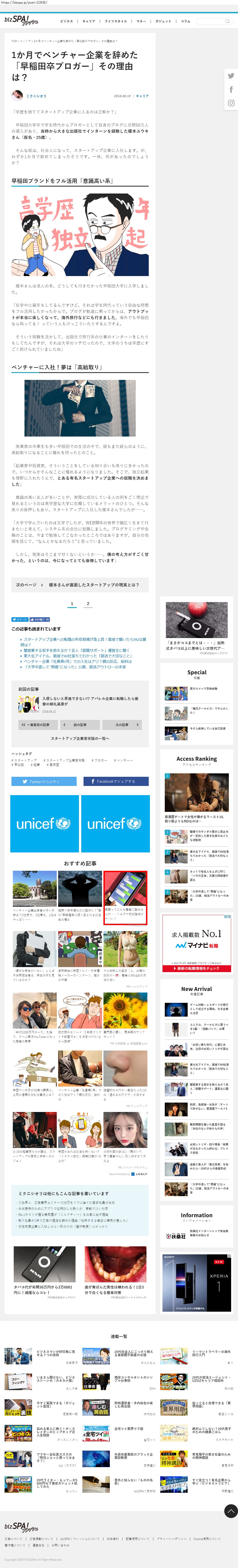Tap the back-to-top arrow button
This screenshot has height=1568, width=238.
click(231, 1511)
